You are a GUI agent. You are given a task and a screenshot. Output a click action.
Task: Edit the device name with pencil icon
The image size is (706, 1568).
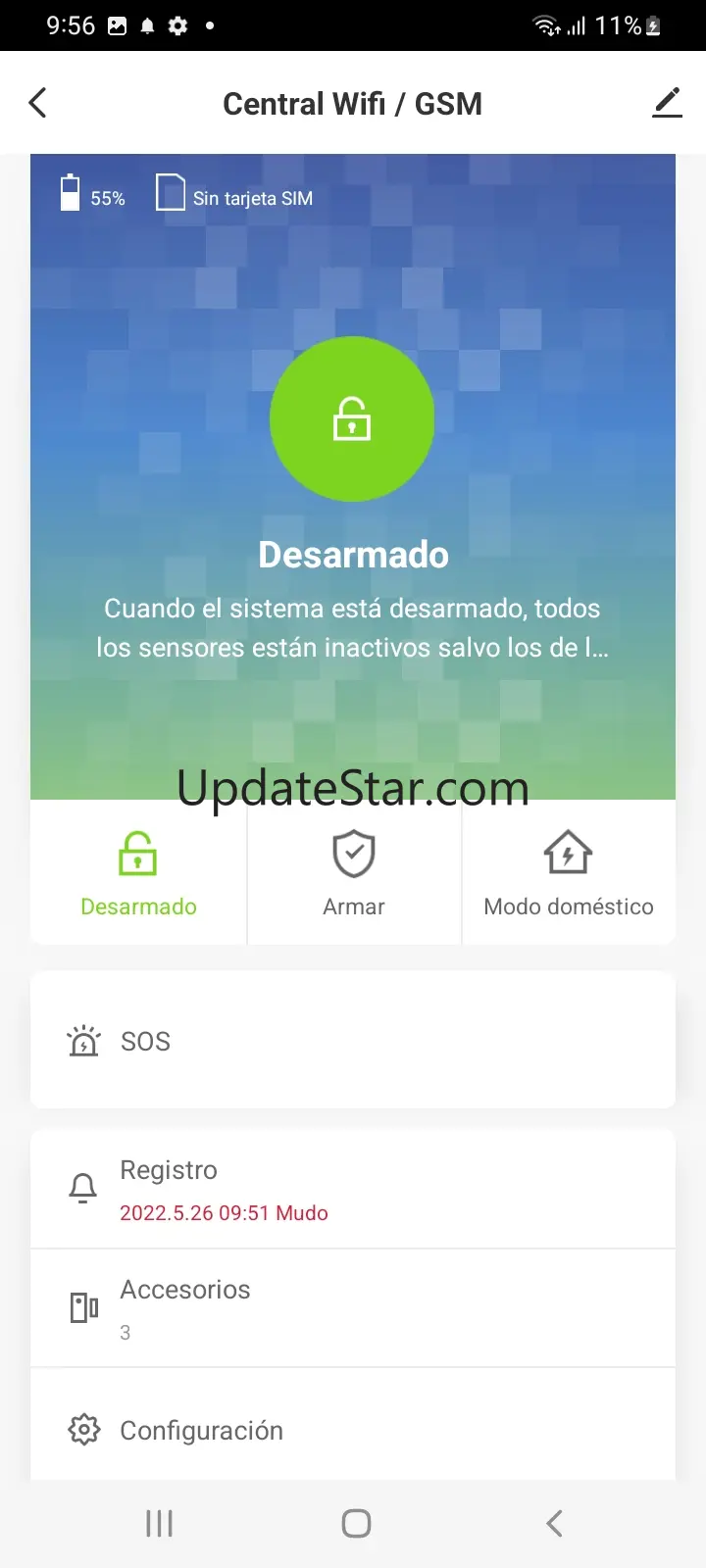pos(667,103)
